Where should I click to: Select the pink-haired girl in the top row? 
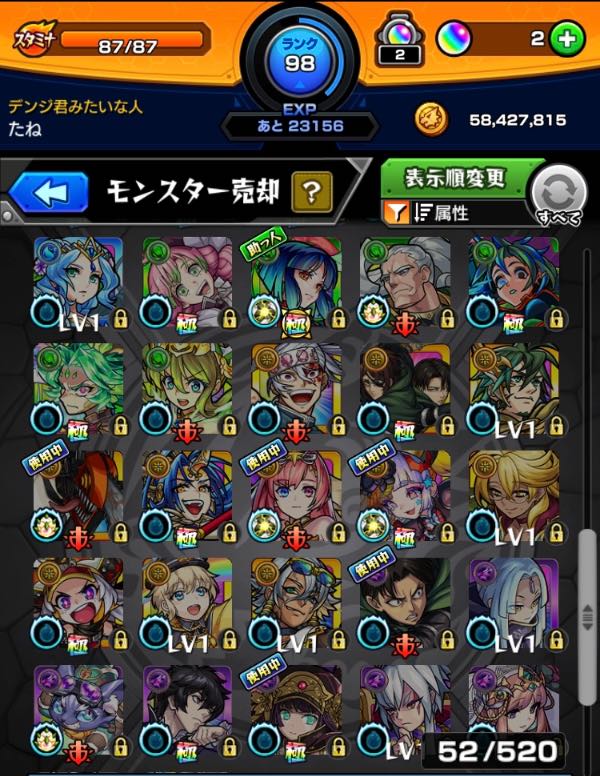pos(187,285)
